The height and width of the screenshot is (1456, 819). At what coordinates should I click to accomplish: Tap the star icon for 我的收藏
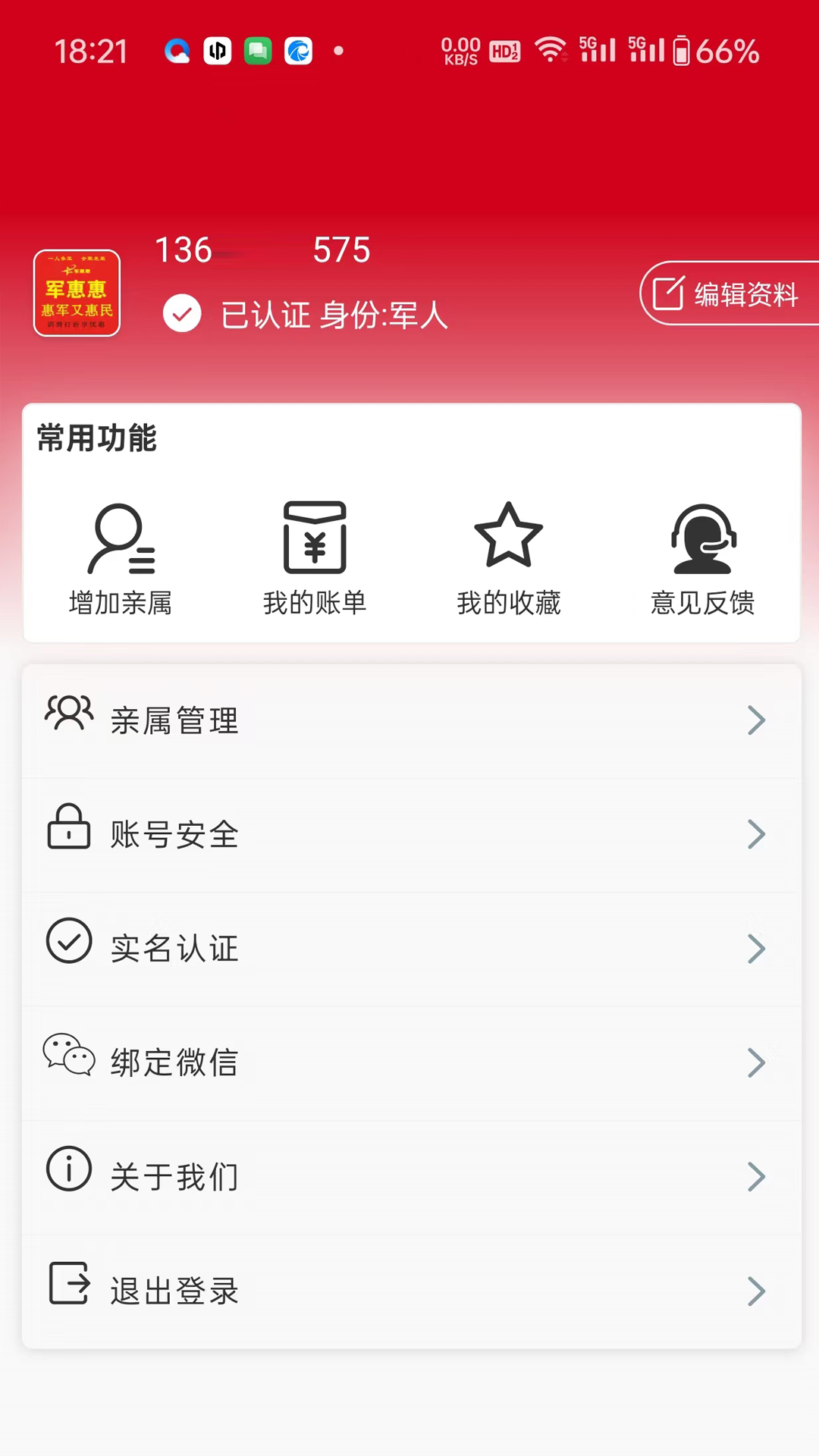[x=508, y=538]
